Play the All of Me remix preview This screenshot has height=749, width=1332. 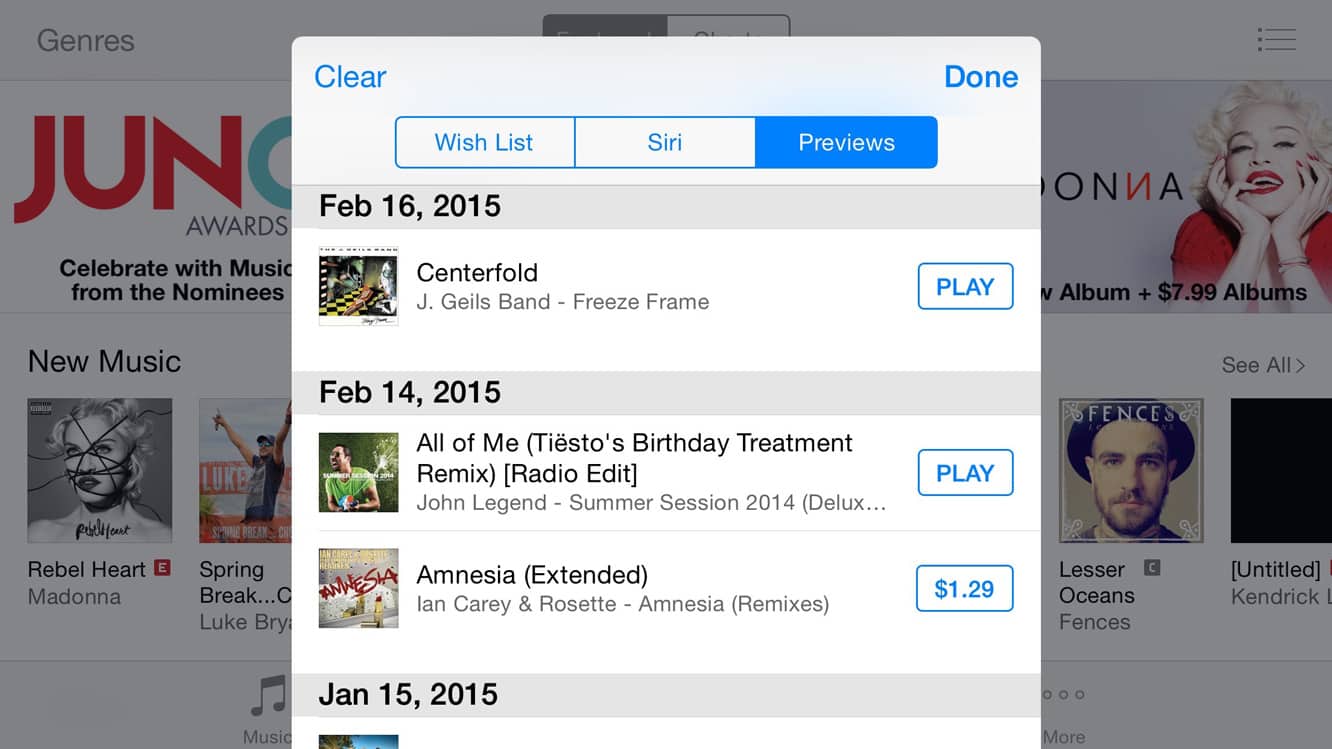click(x=965, y=473)
